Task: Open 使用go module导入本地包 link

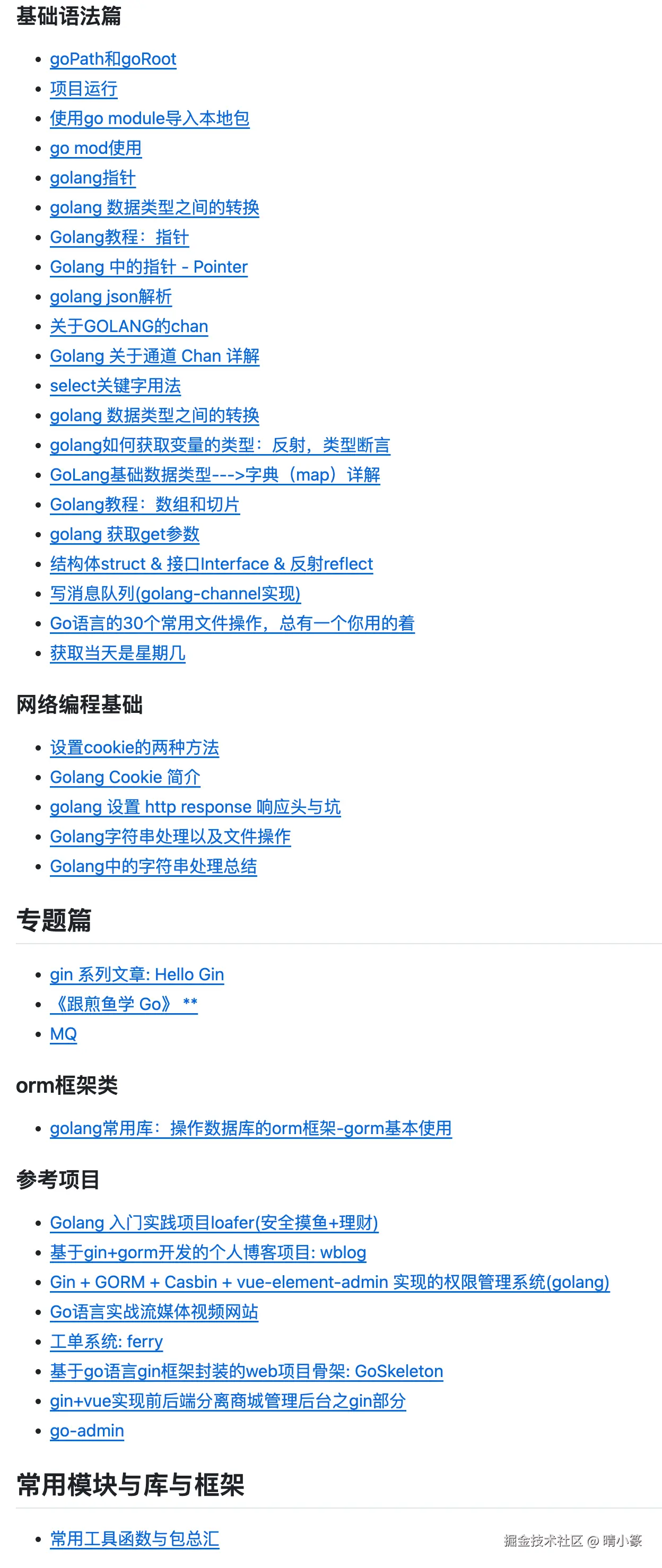Action: click(150, 118)
